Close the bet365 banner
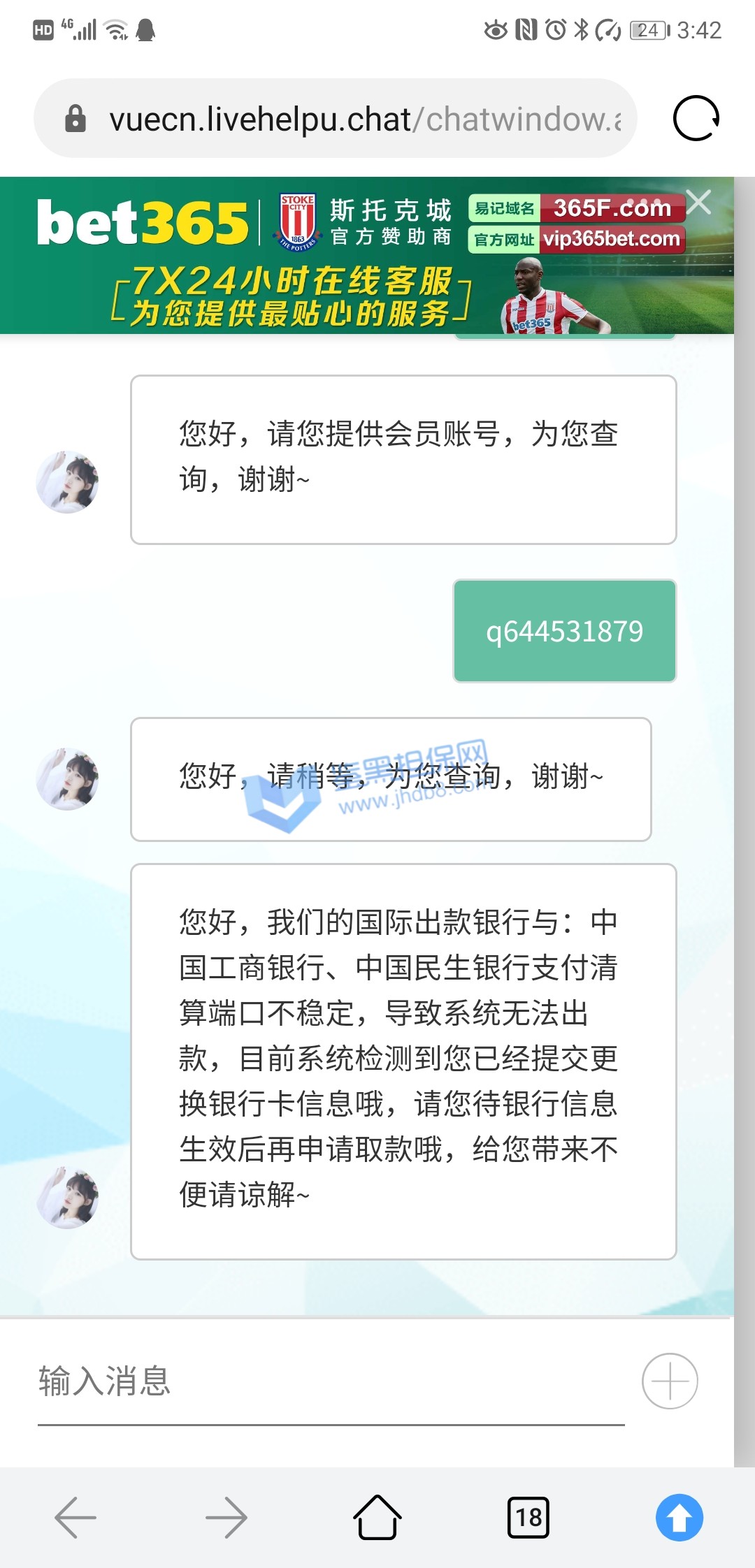 [x=698, y=203]
